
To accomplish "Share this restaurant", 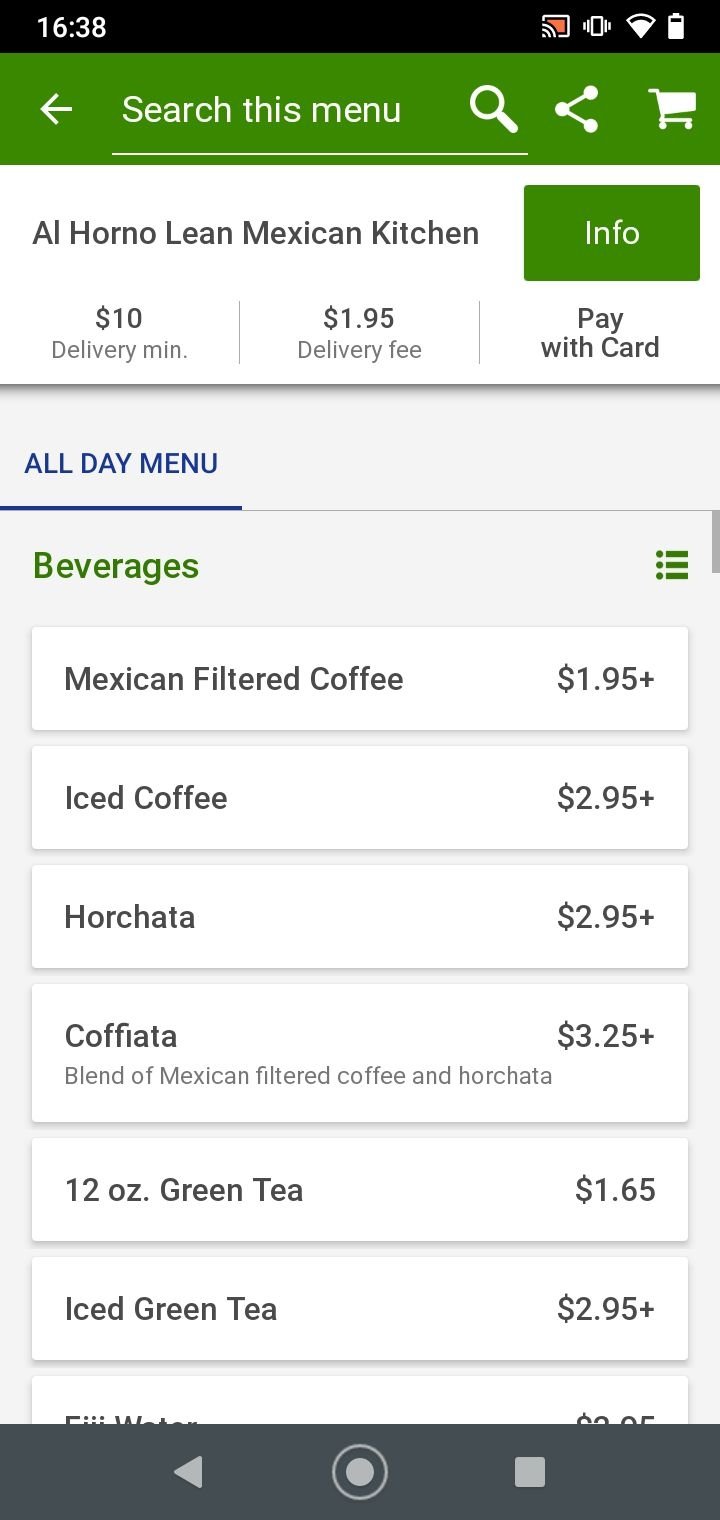I will tap(577, 109).
